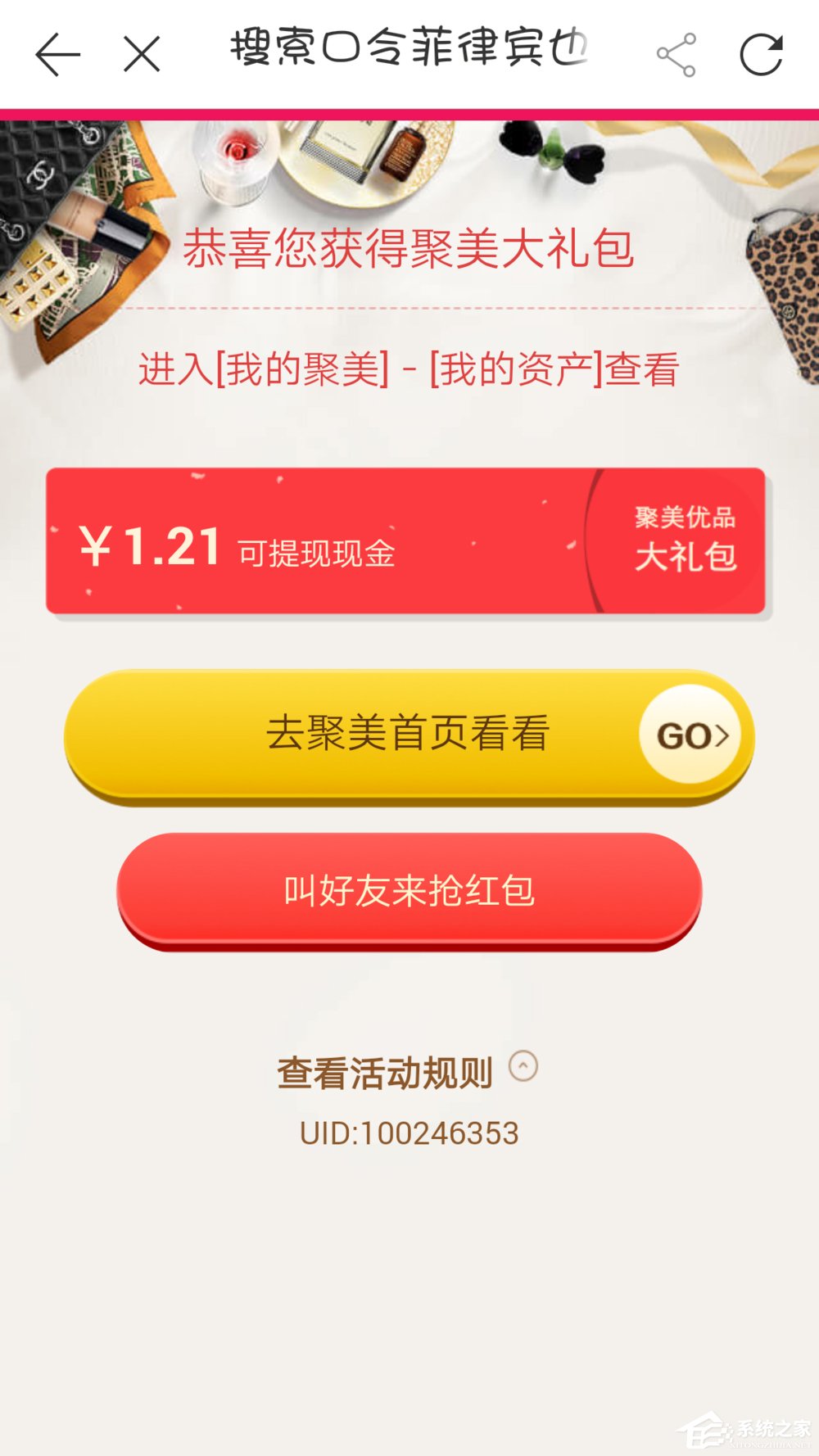Select the UID:100246353 text

(x=409, y=1133)
